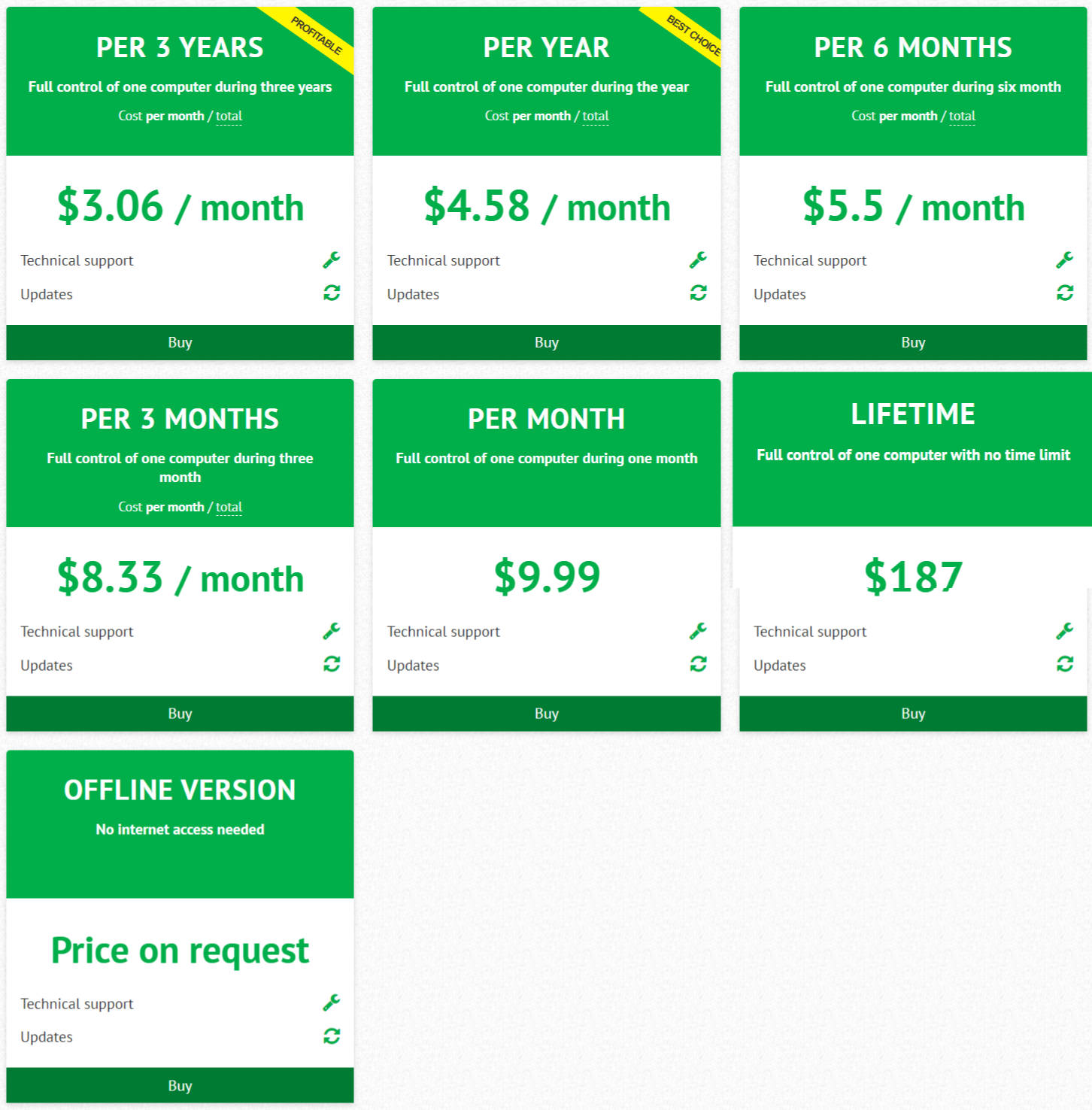Click the wrench icon in Per 3 Months card
1092x1110 pixels.
331,630
